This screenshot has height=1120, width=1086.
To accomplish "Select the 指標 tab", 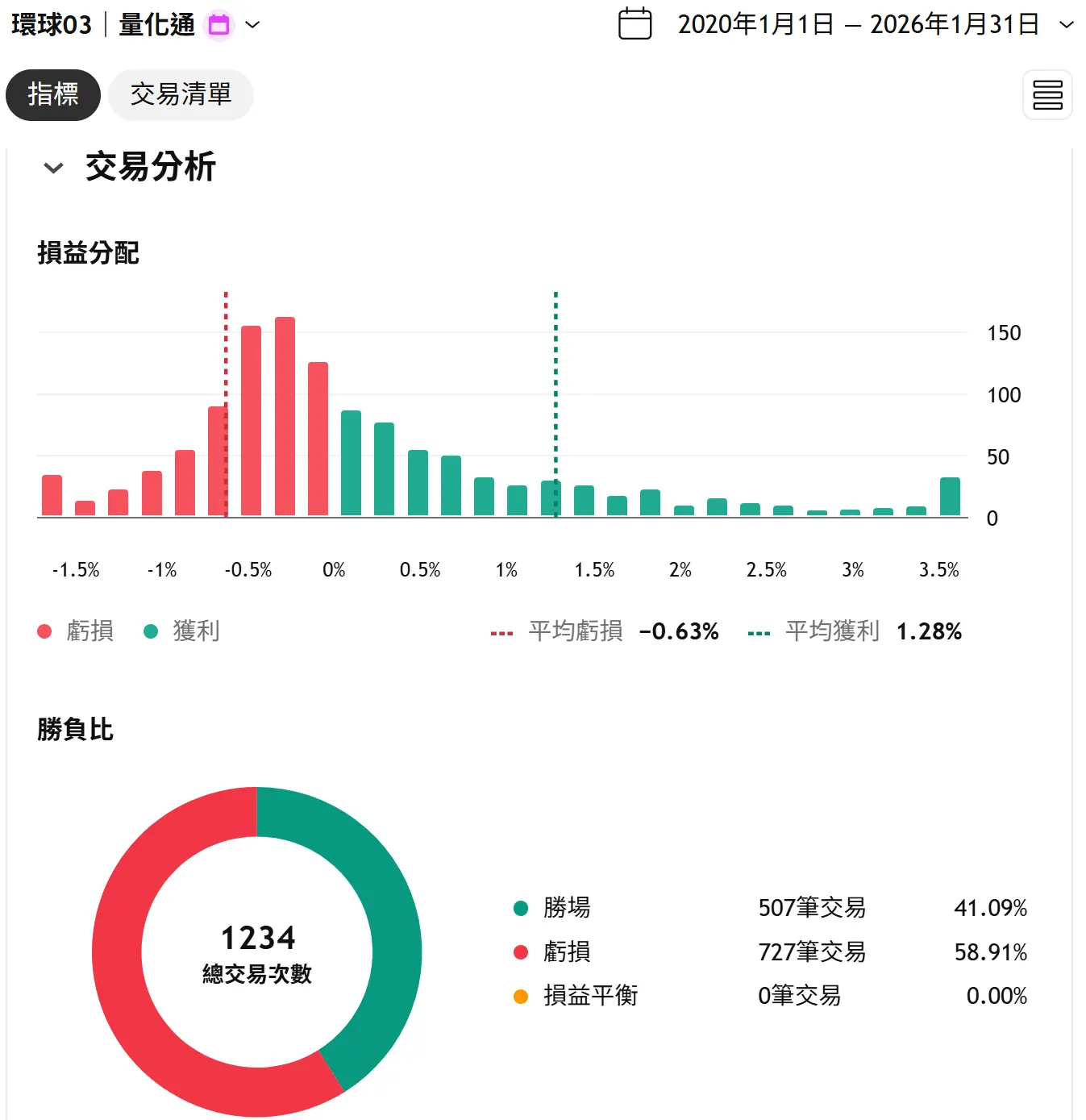I will [x=53, y=95].
